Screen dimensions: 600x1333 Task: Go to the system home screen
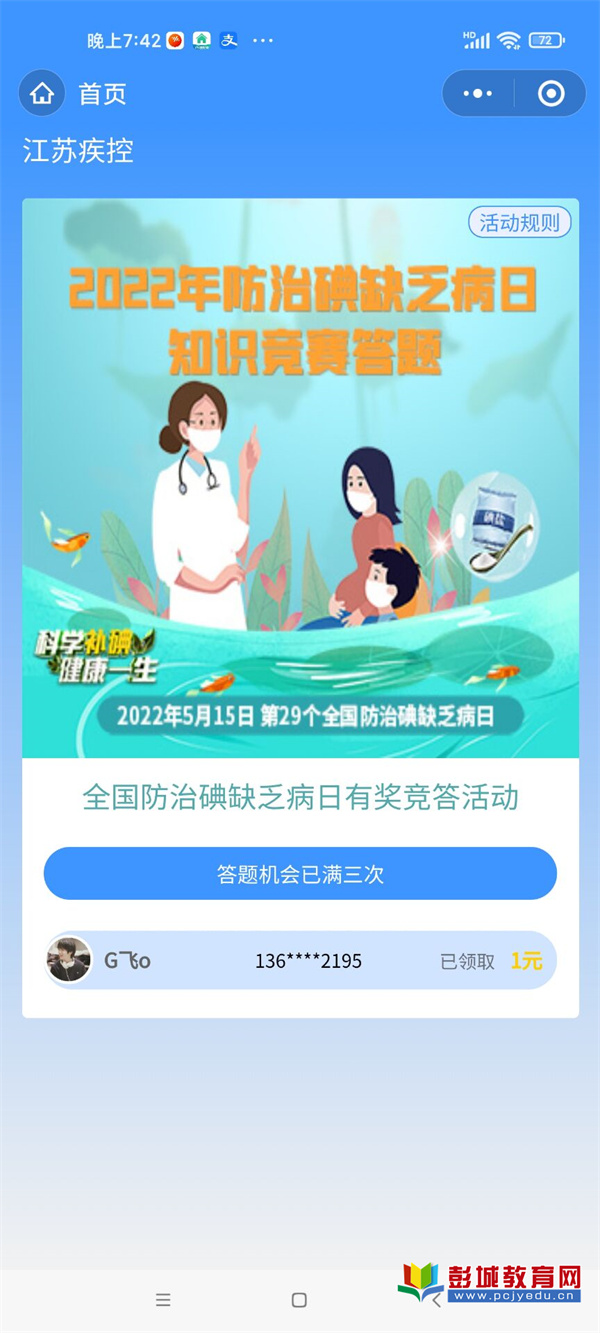tap(299, 1300)
